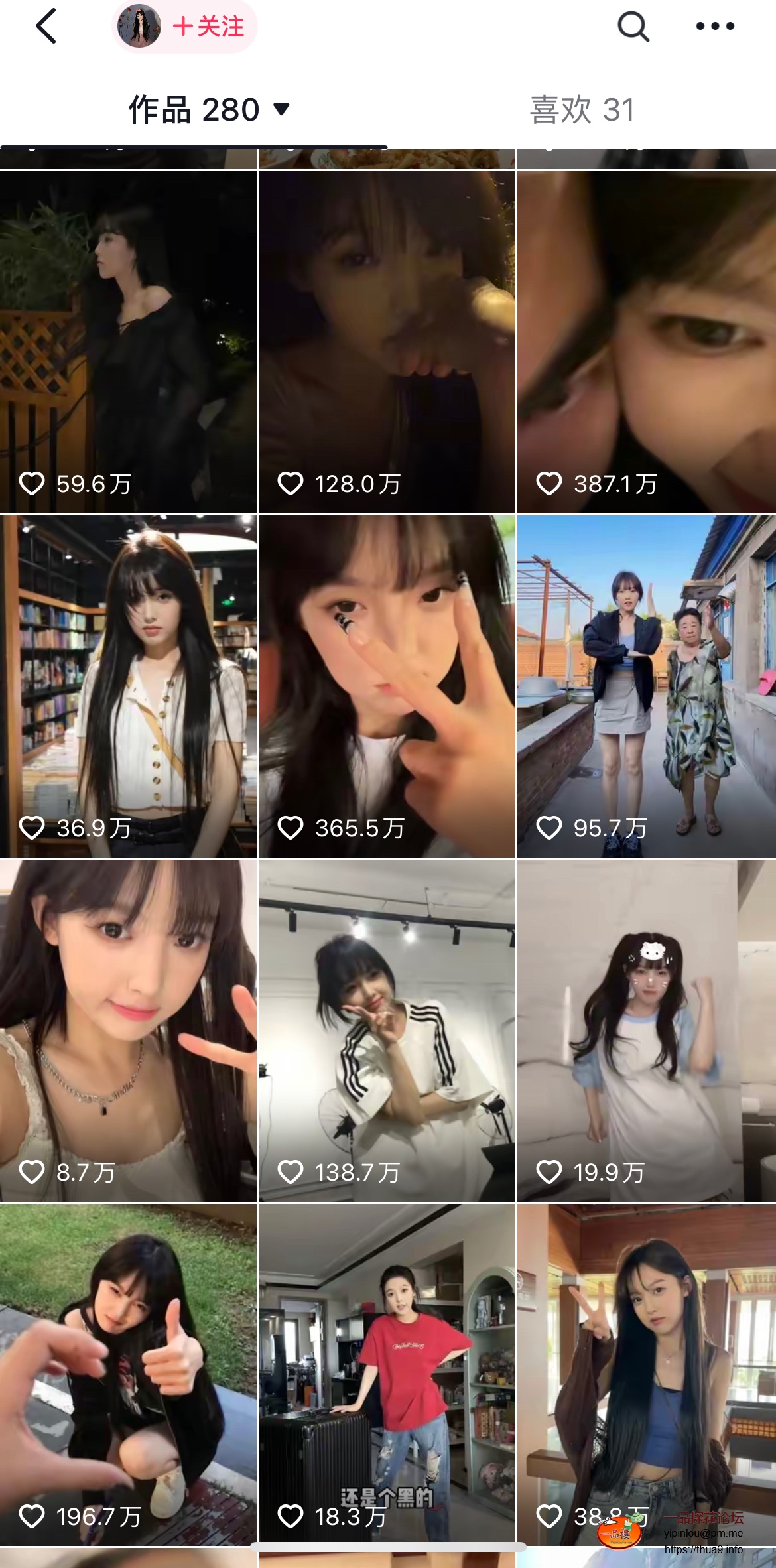Viewport: 776px width, 1568px height.
Task: Open the search icon in the header
Action: point(633,27)
